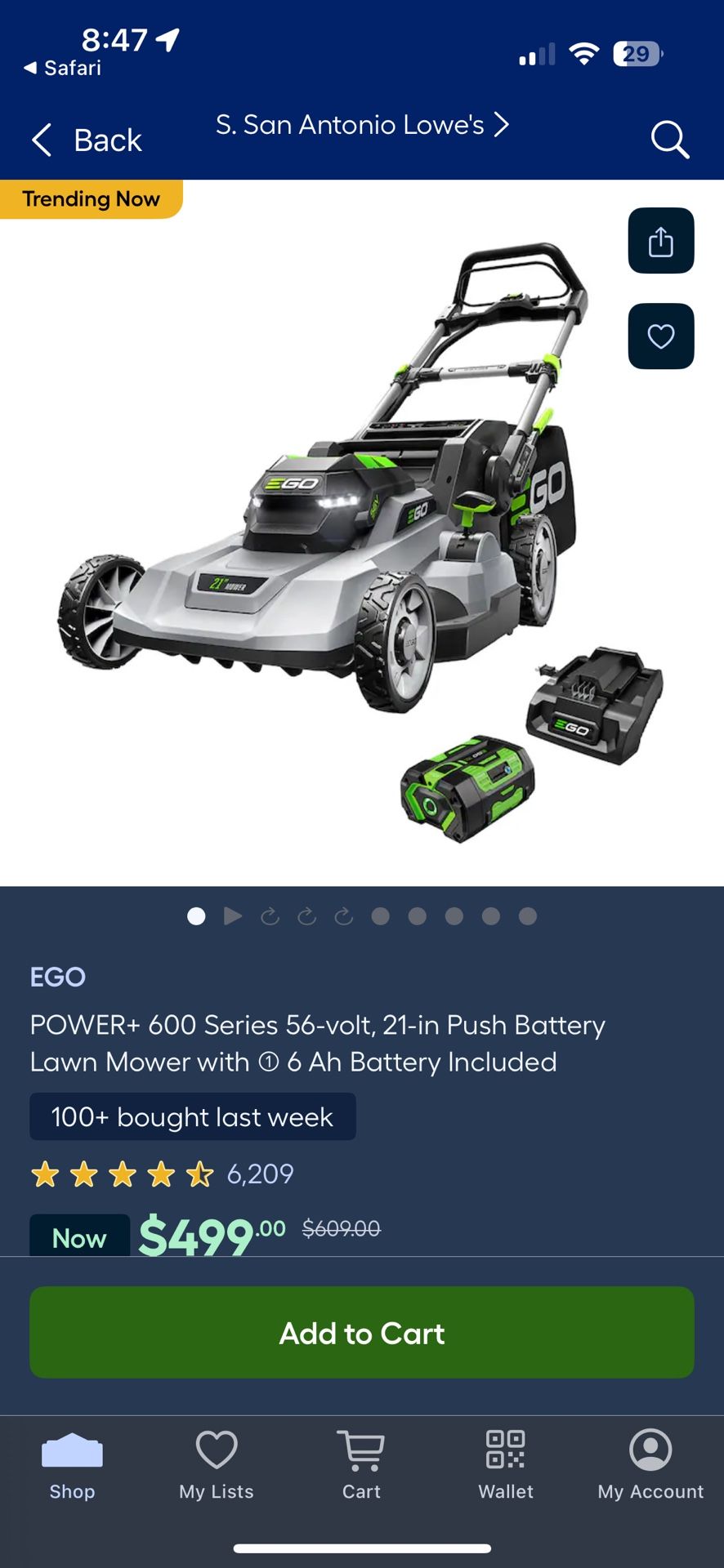Share this lawn mower product
The height and width of the screenshot is (1568, 724).
click(x=660, y=241)
